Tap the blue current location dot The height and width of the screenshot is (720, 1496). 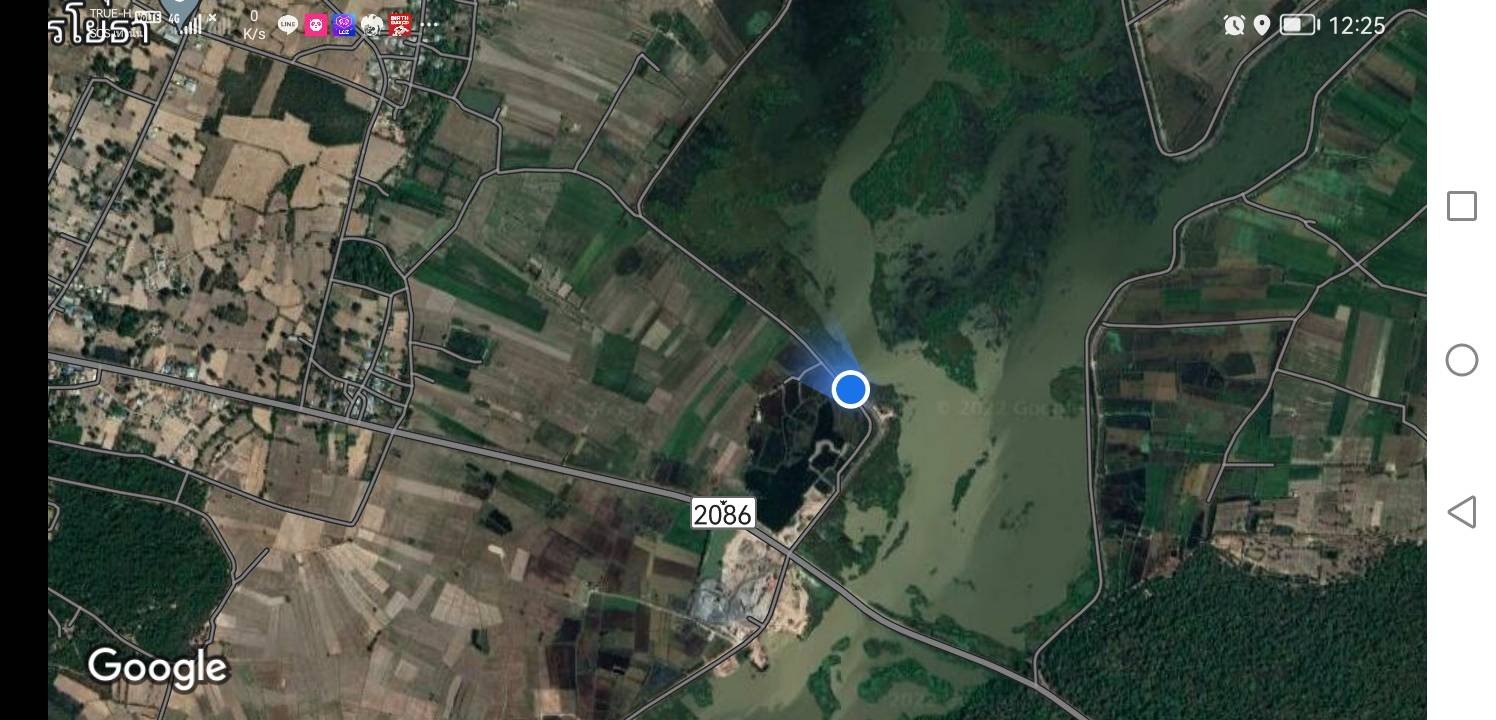850,389
